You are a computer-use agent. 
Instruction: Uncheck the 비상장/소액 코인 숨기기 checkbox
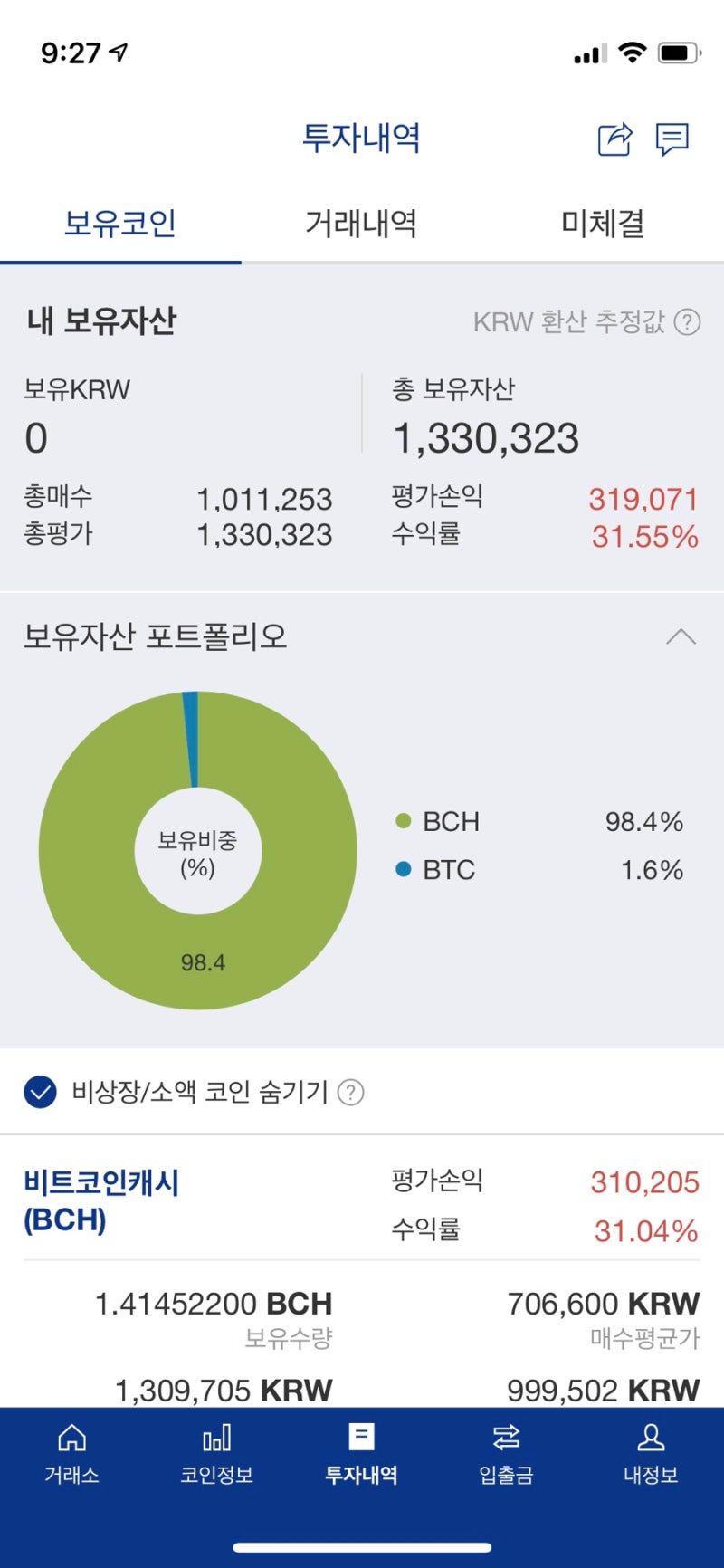[x=38, y=1092]
